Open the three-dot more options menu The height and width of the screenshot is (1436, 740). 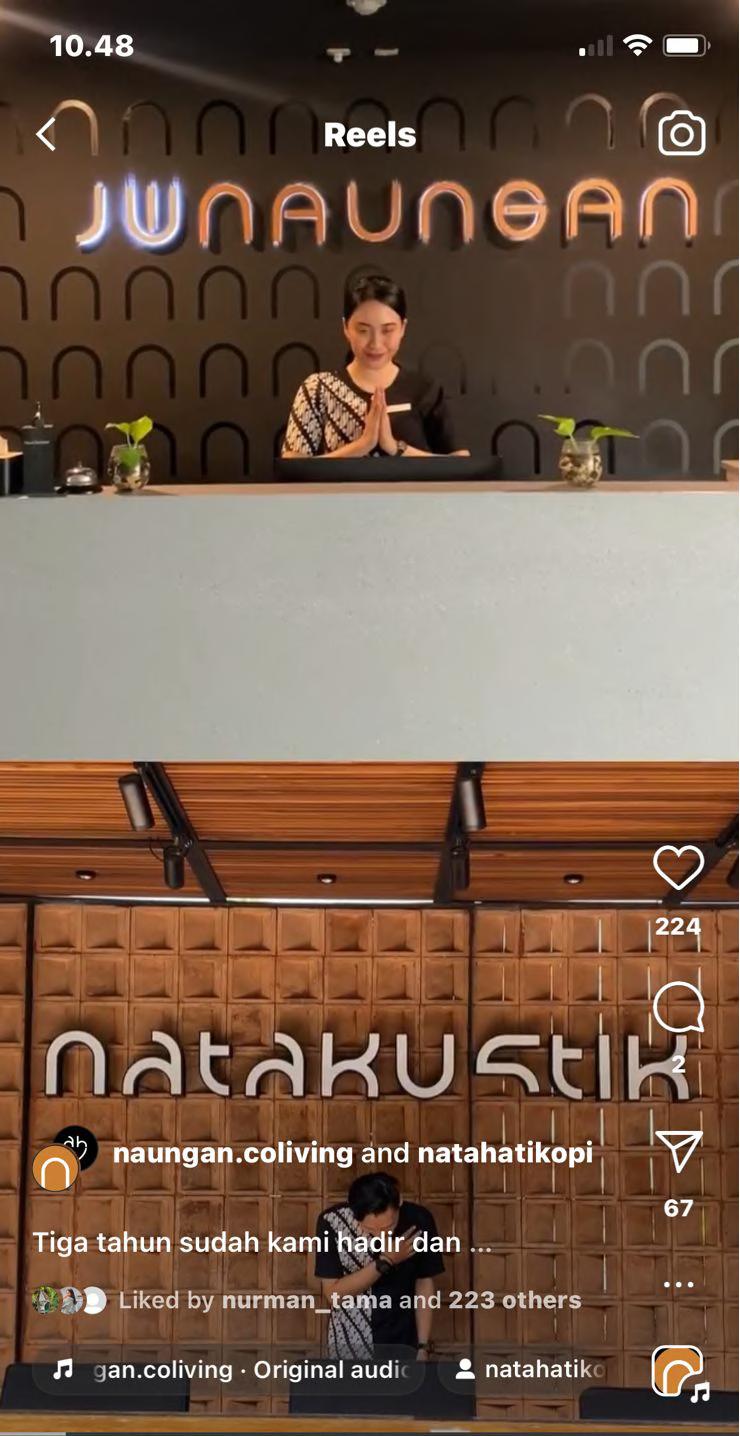pyautogui.click(x=678, y=1285)
